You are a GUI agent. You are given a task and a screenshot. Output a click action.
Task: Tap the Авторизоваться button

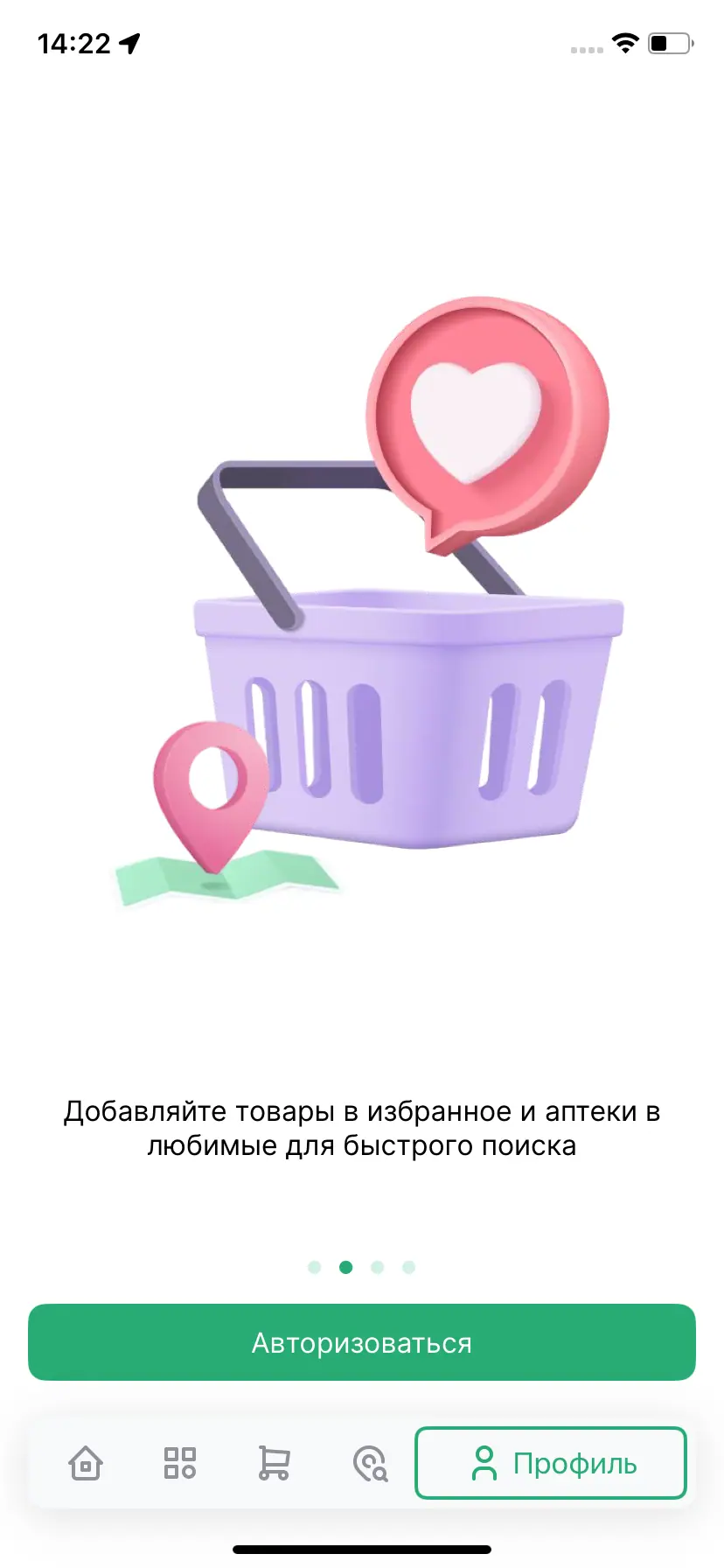(362, 1342)
